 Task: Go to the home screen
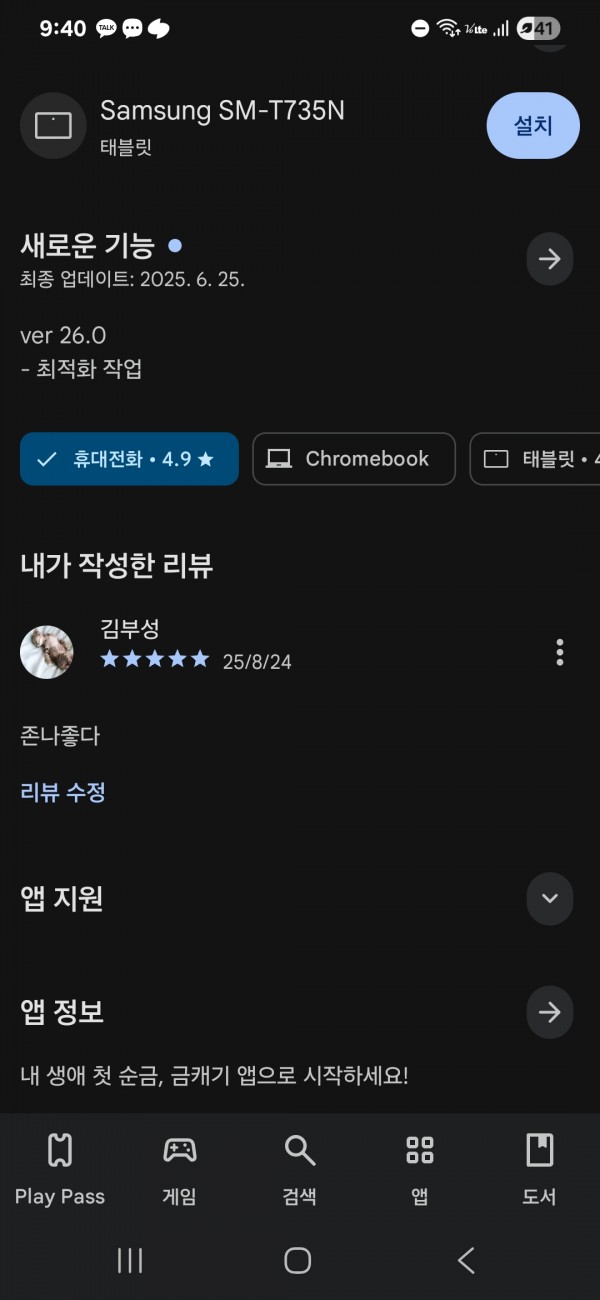[298, 1260]
